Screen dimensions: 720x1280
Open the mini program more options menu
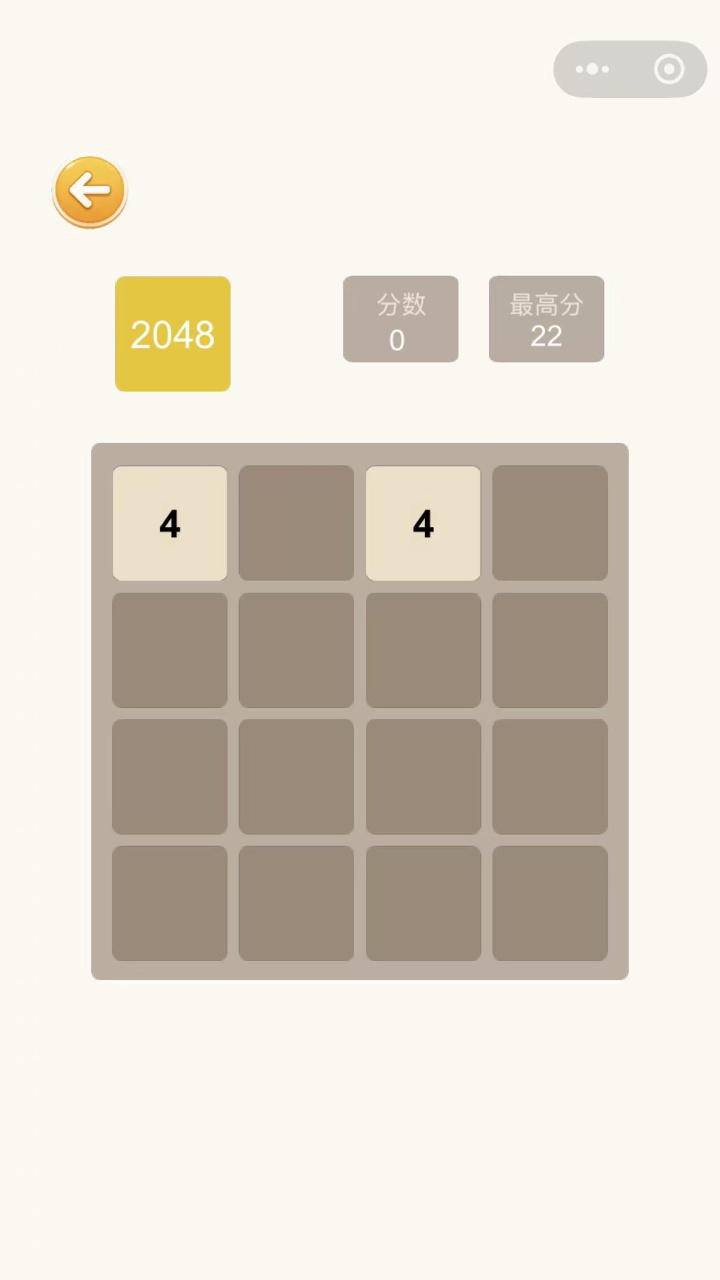pos(592,69)
